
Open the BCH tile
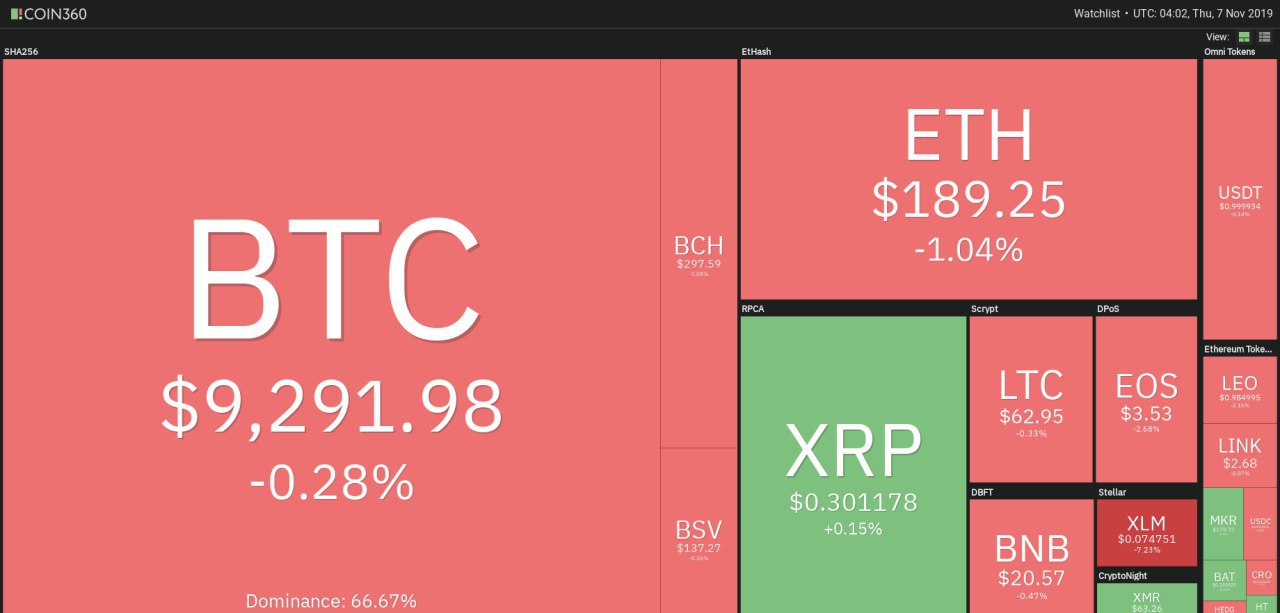coord(699,252)
